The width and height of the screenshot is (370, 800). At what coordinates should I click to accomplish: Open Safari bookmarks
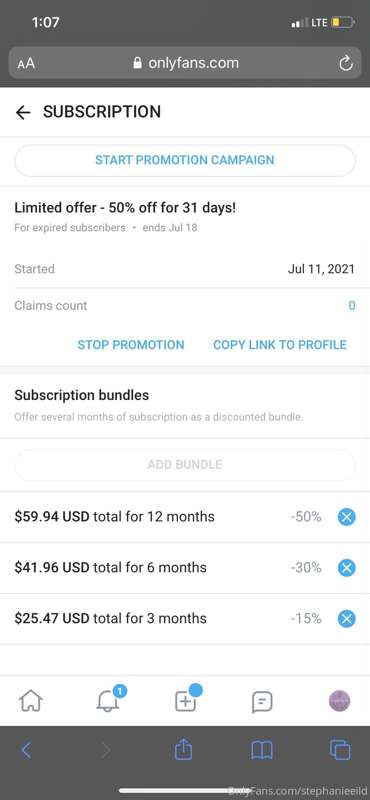[262, 750]
